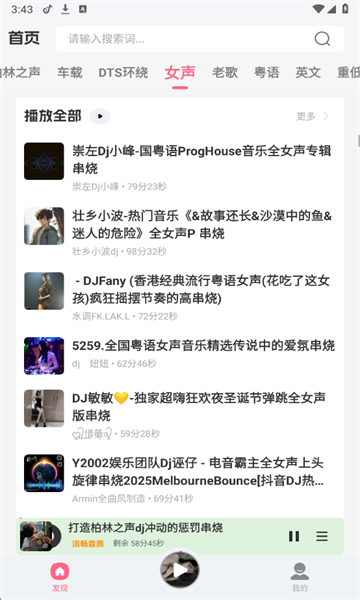This screenshot has height=600, width=360.
Task: Play 5259.全国粤语女声音乐精选串烧
Action: click(180, 355)
